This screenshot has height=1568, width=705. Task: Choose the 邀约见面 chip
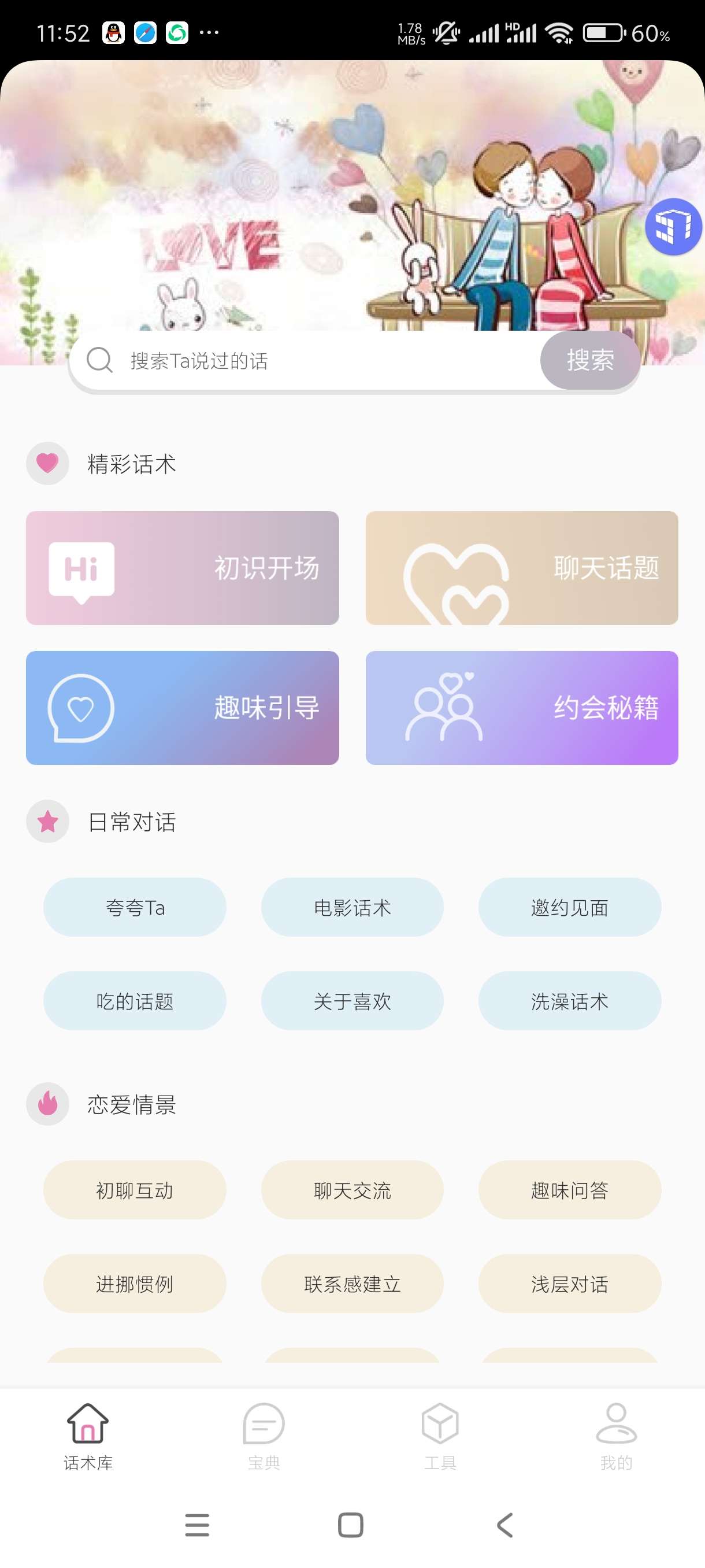(x=569, y=907)
